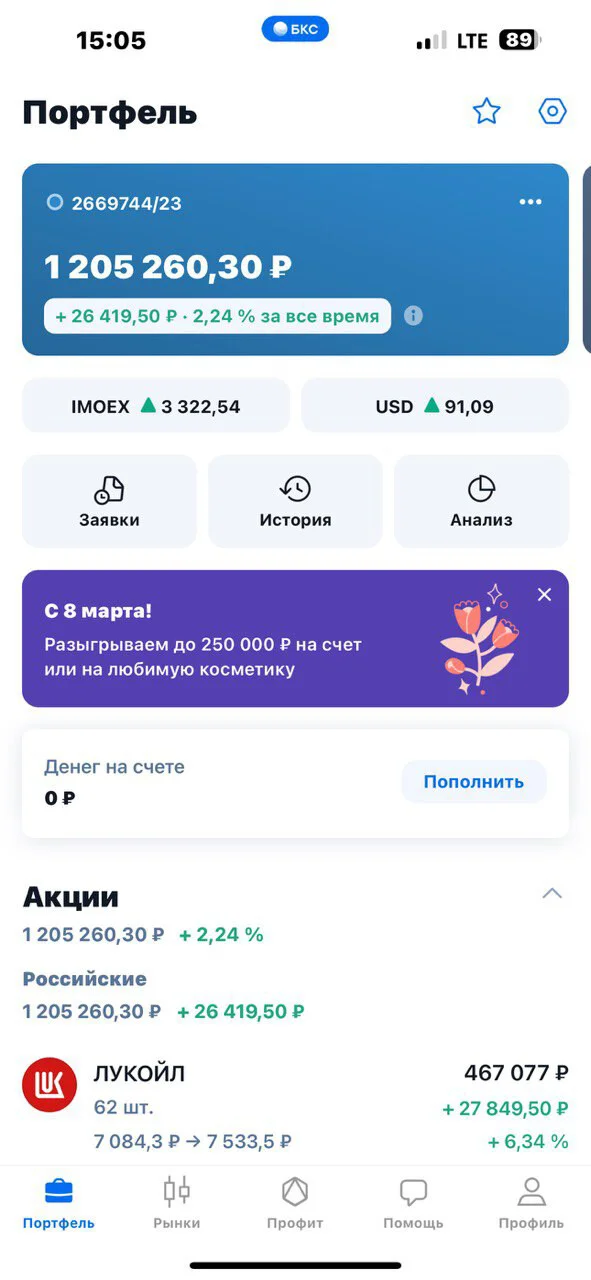
Task: Open the USD exchange rate chip
Action: click(x=435, y=406)
